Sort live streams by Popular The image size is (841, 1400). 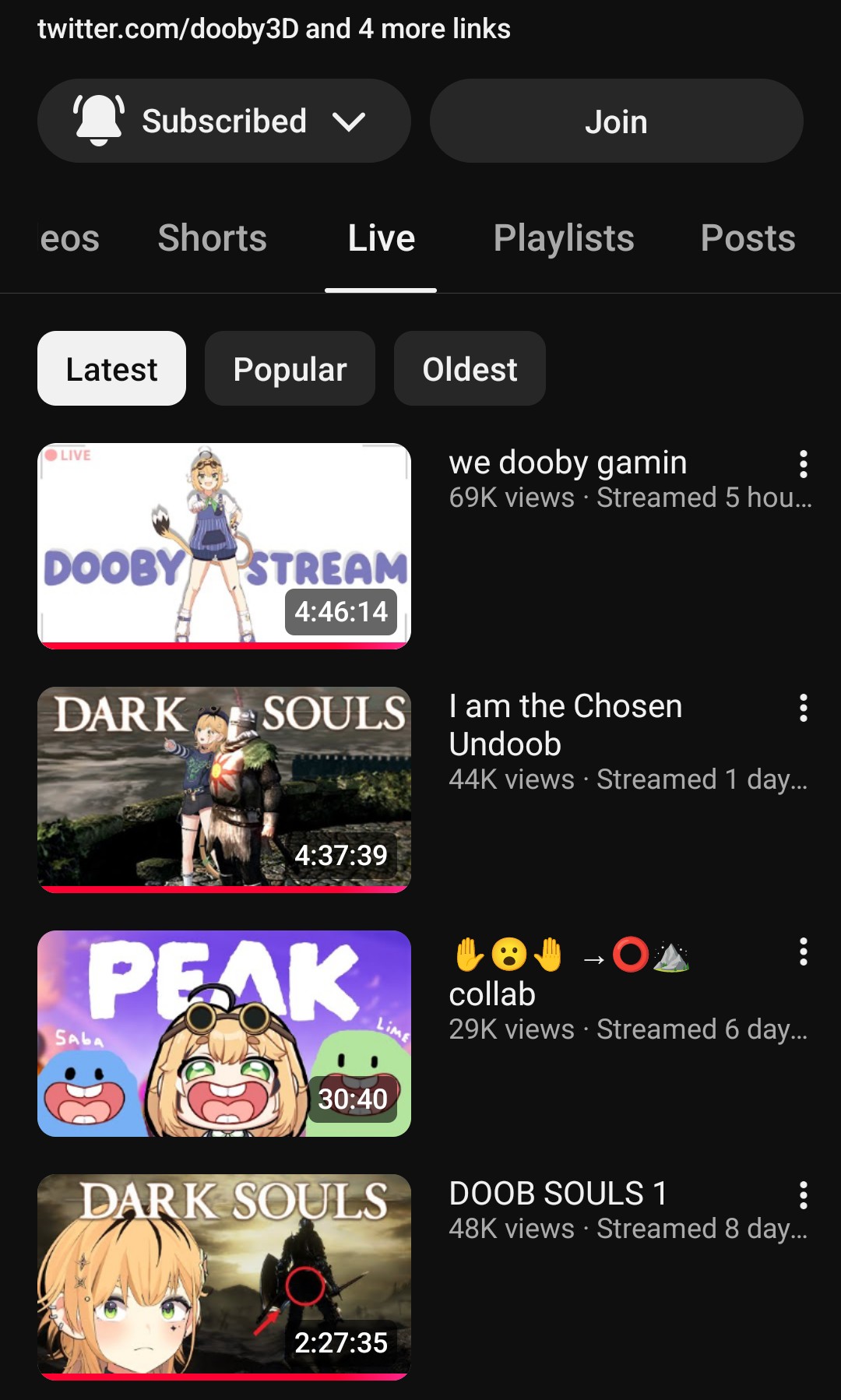click(x=290, y=369)
